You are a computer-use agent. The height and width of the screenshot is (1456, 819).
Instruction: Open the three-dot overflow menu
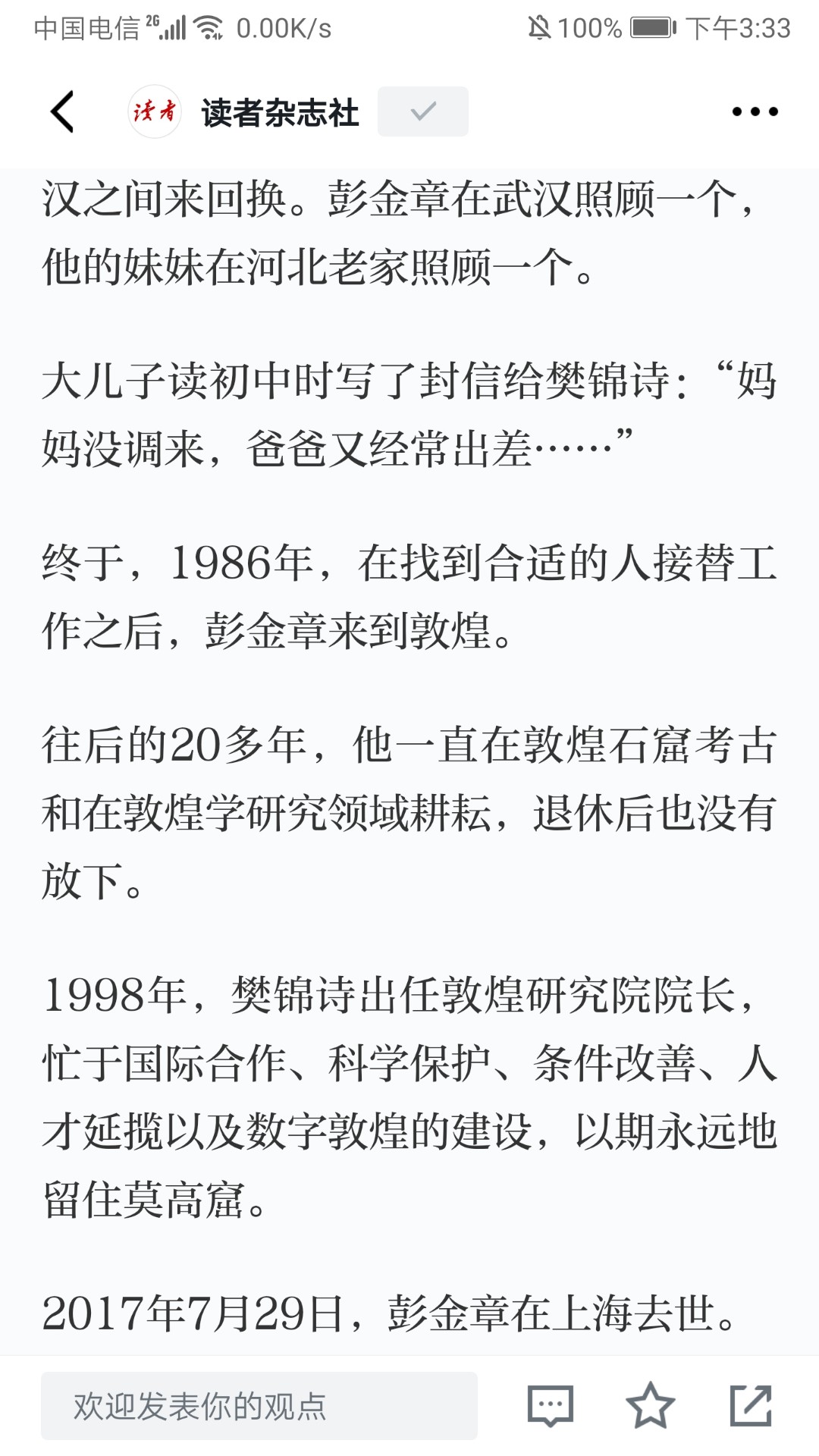point(755,111)
